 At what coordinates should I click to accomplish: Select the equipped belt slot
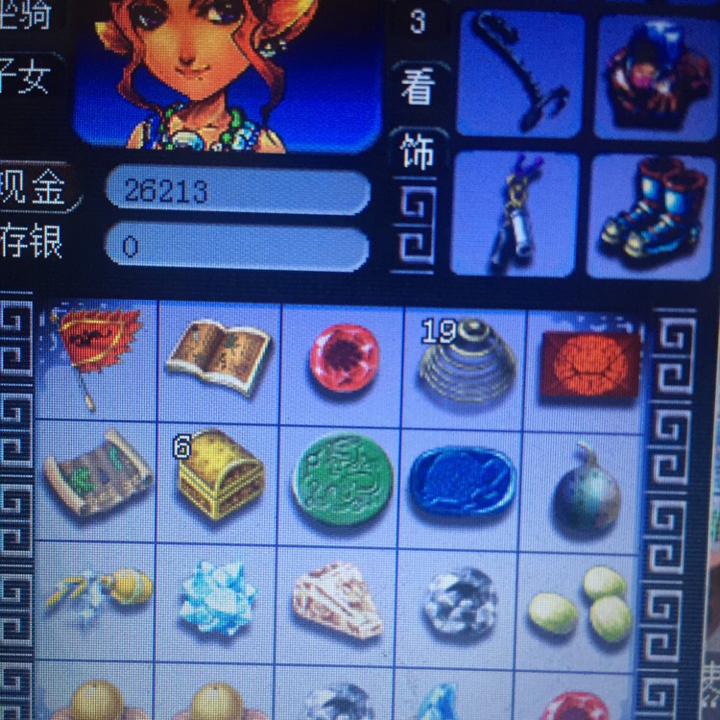tap(515, 213)
